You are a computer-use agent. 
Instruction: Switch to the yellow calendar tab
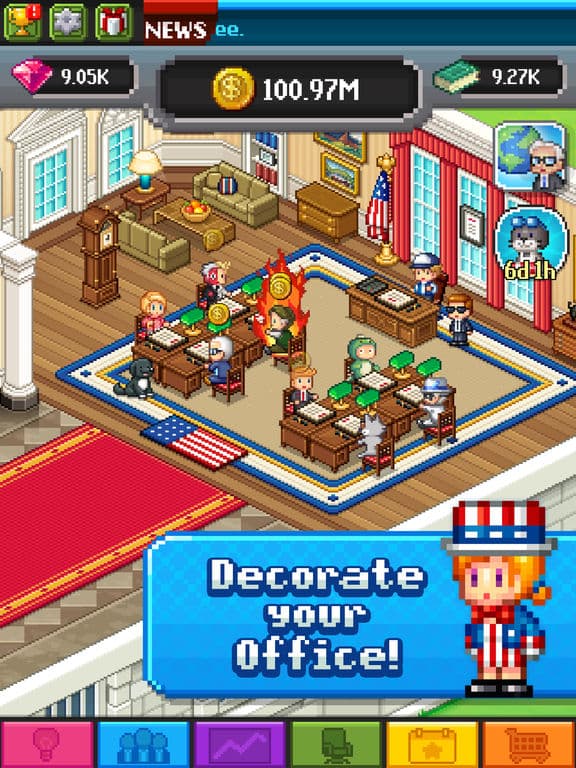[432, 744]
